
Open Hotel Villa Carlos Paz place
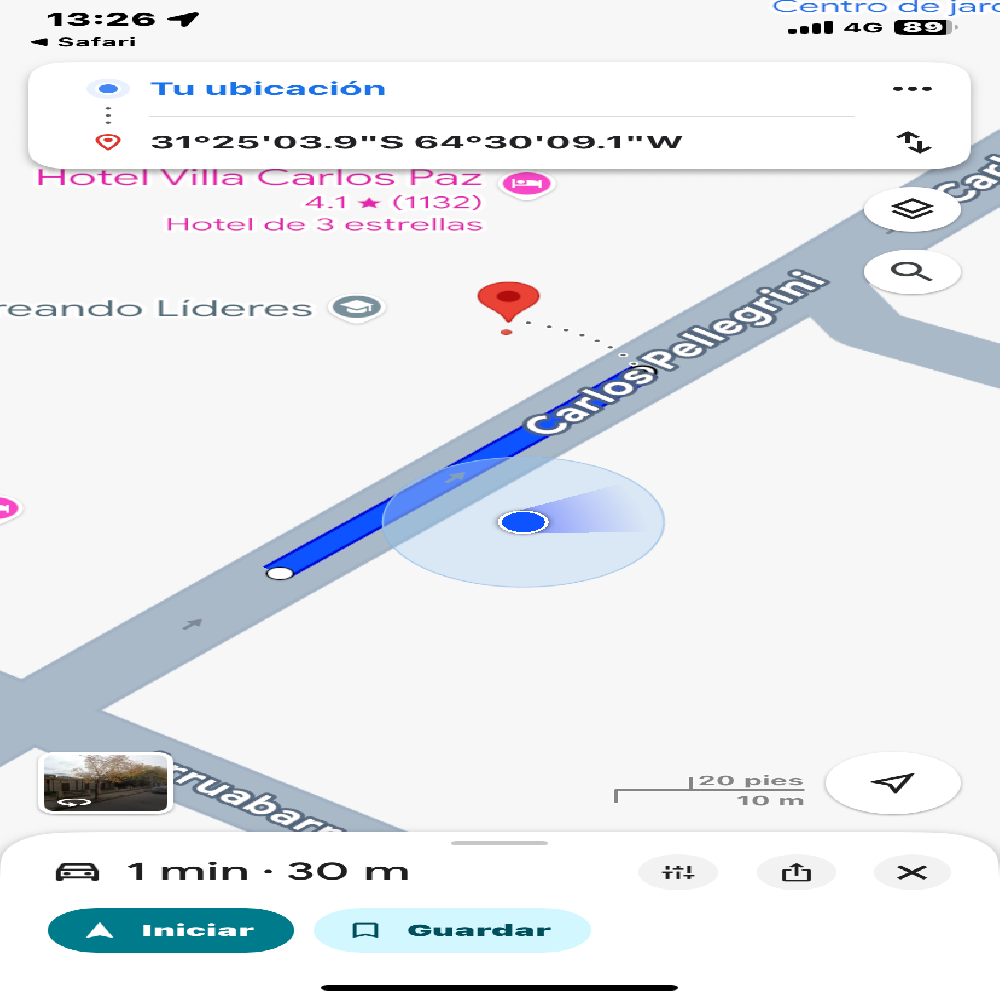click(260, 179)
